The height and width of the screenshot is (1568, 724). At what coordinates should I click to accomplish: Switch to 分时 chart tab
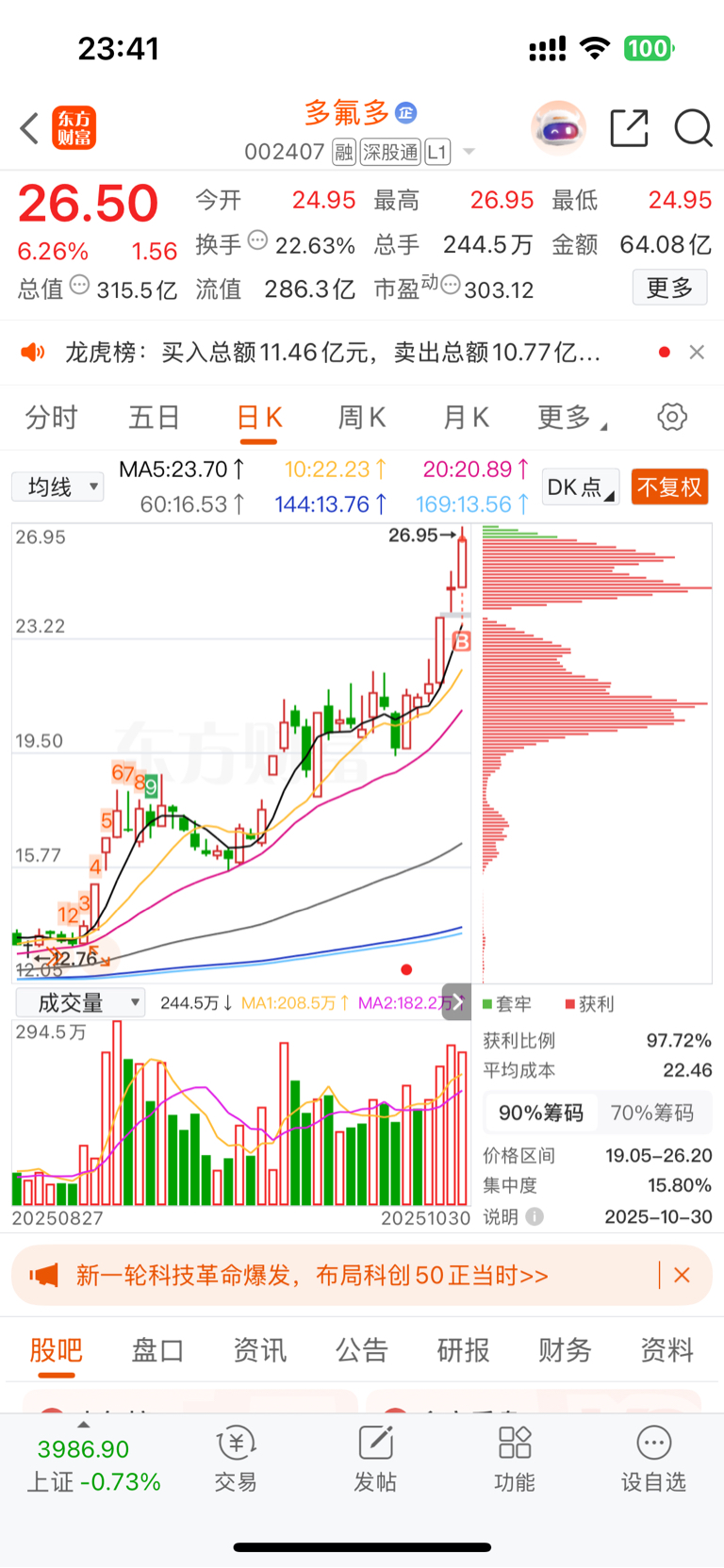click(x=52, y=418)
